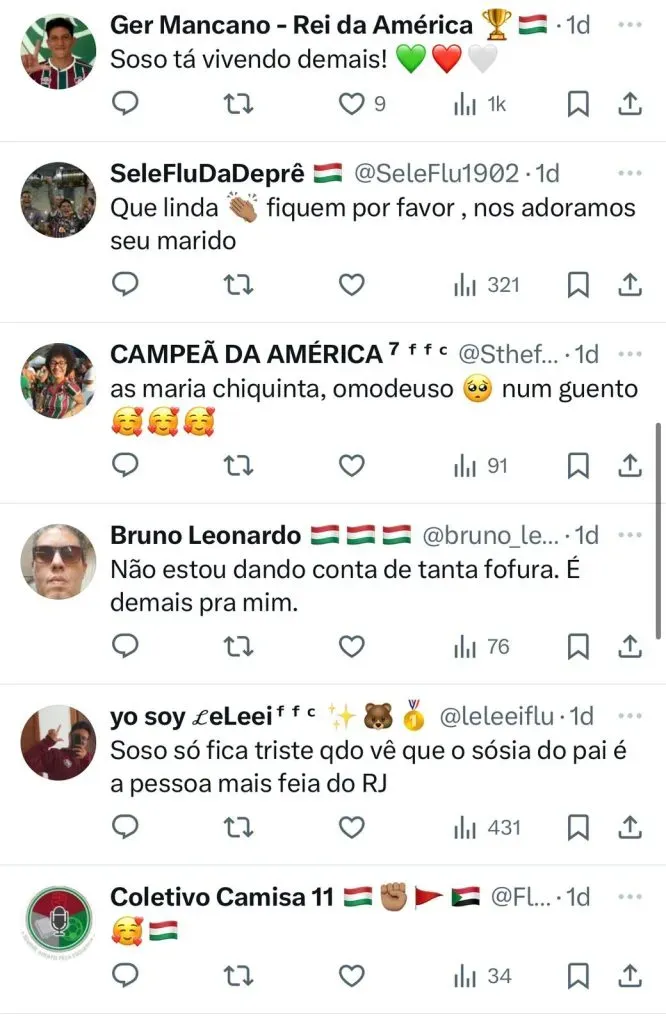Like Ger Mancano's reply
The width and height of the screenshot is (666, 1024).
[x=352, y=103]
